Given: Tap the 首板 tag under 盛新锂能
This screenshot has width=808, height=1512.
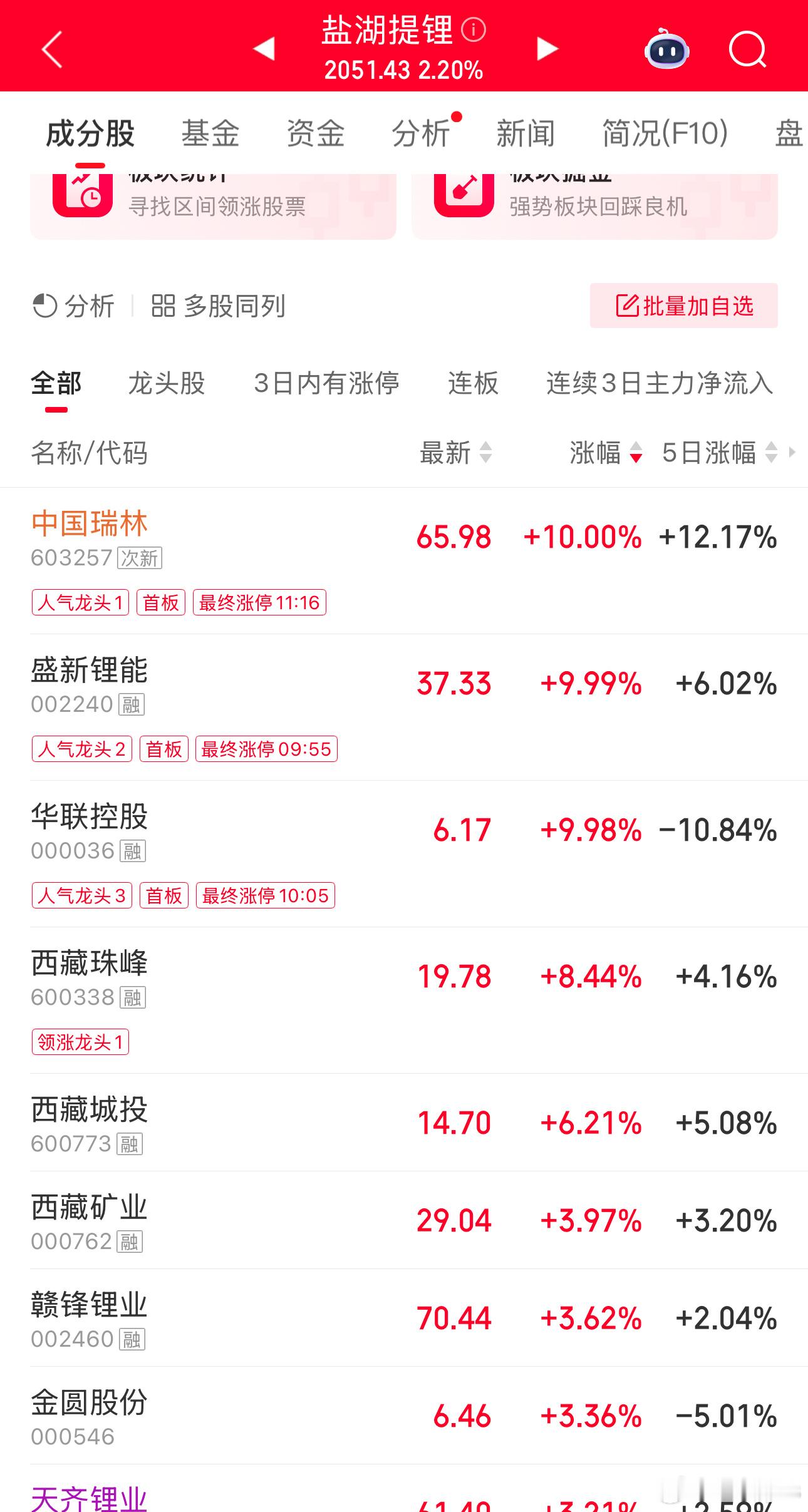Looking at the screenshot, I should (164, 749).
